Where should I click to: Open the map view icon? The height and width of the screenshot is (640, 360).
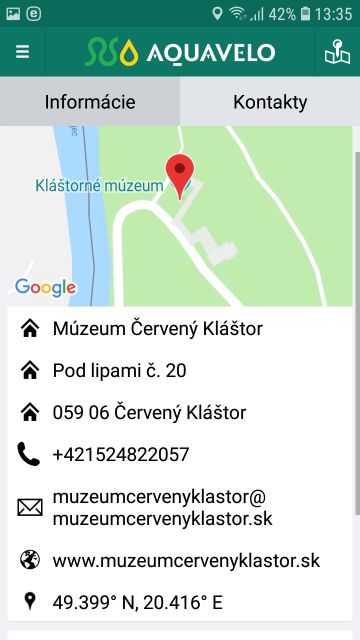click(x=337, y=52)
